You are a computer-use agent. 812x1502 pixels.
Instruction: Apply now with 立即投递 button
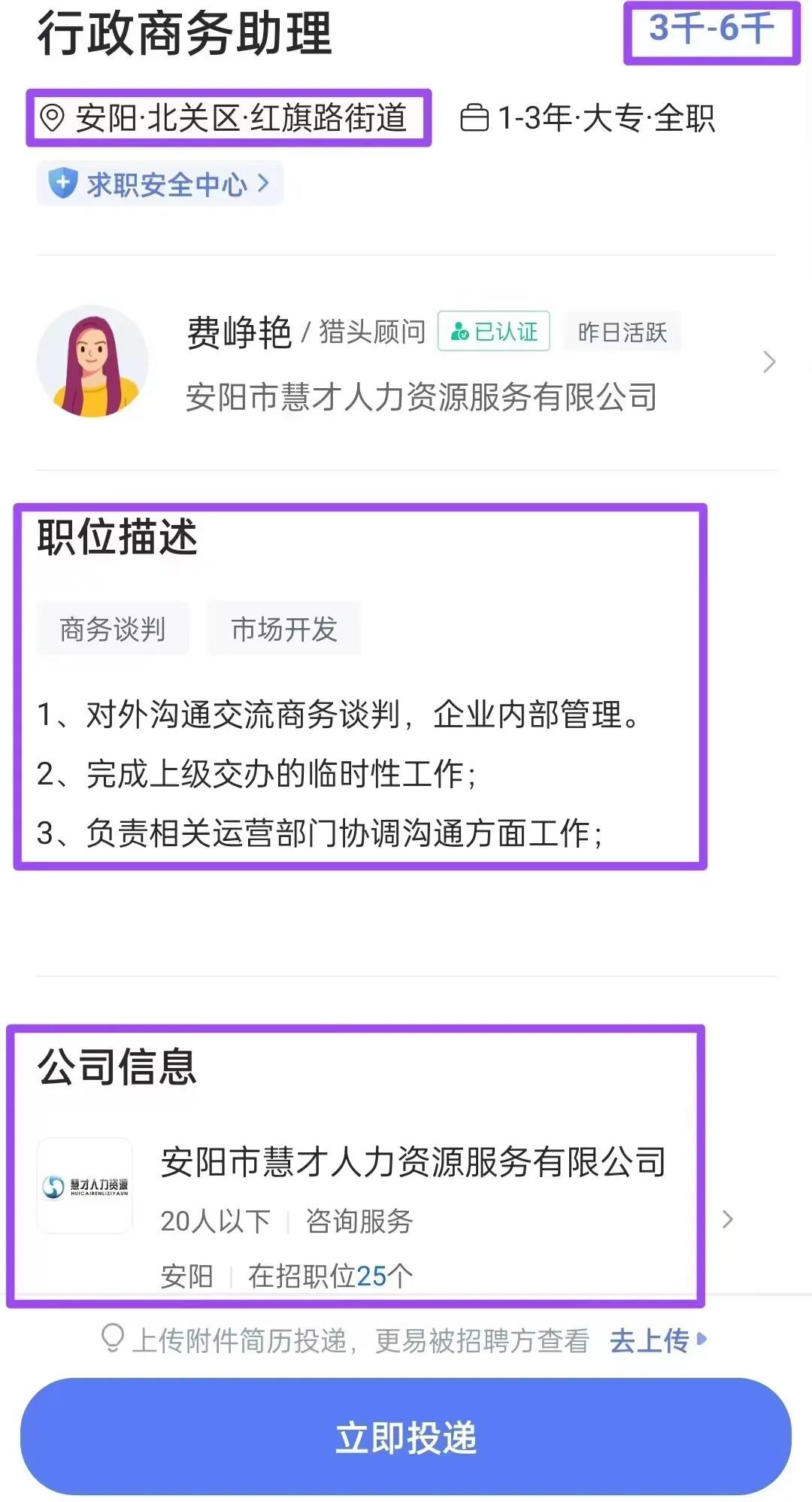point(406,1437)
